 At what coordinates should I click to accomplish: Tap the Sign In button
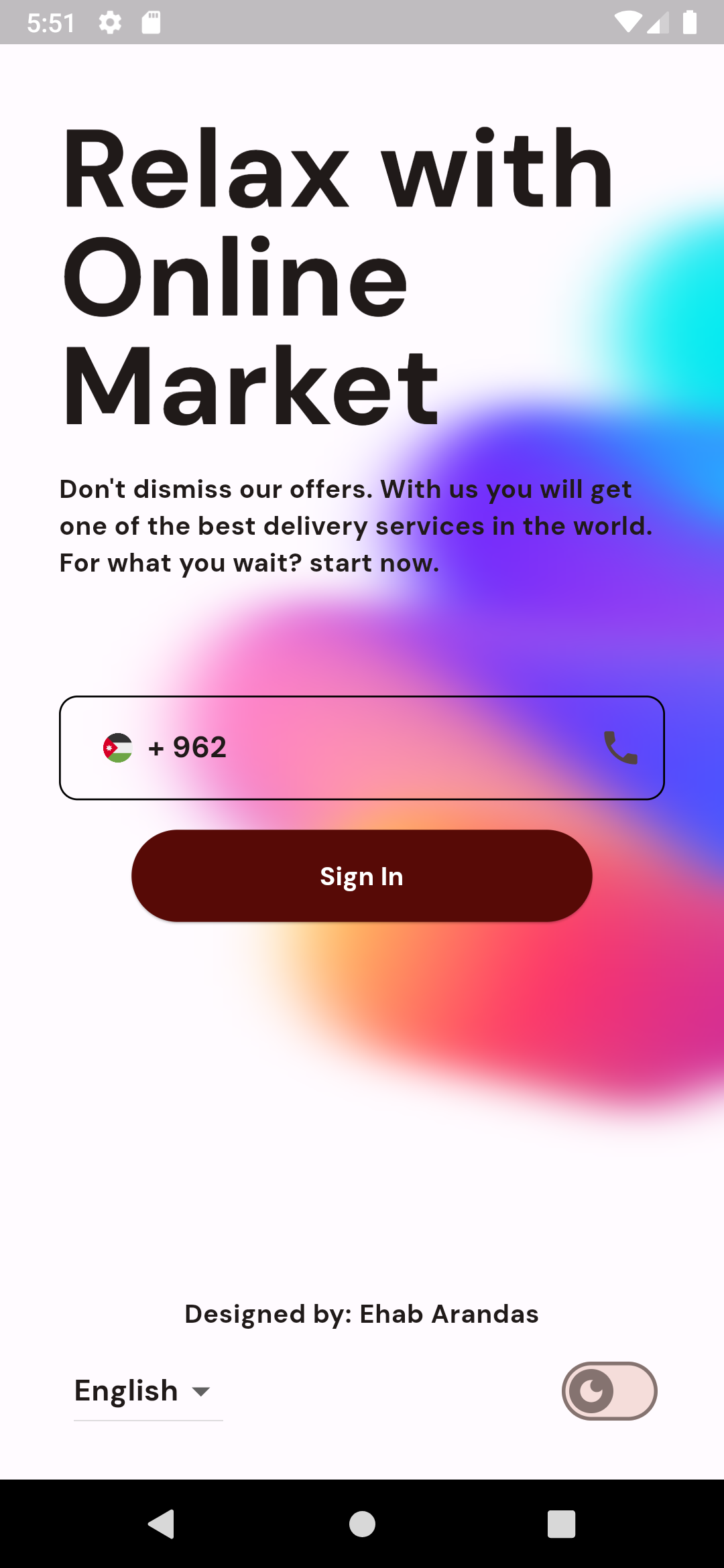362,876
